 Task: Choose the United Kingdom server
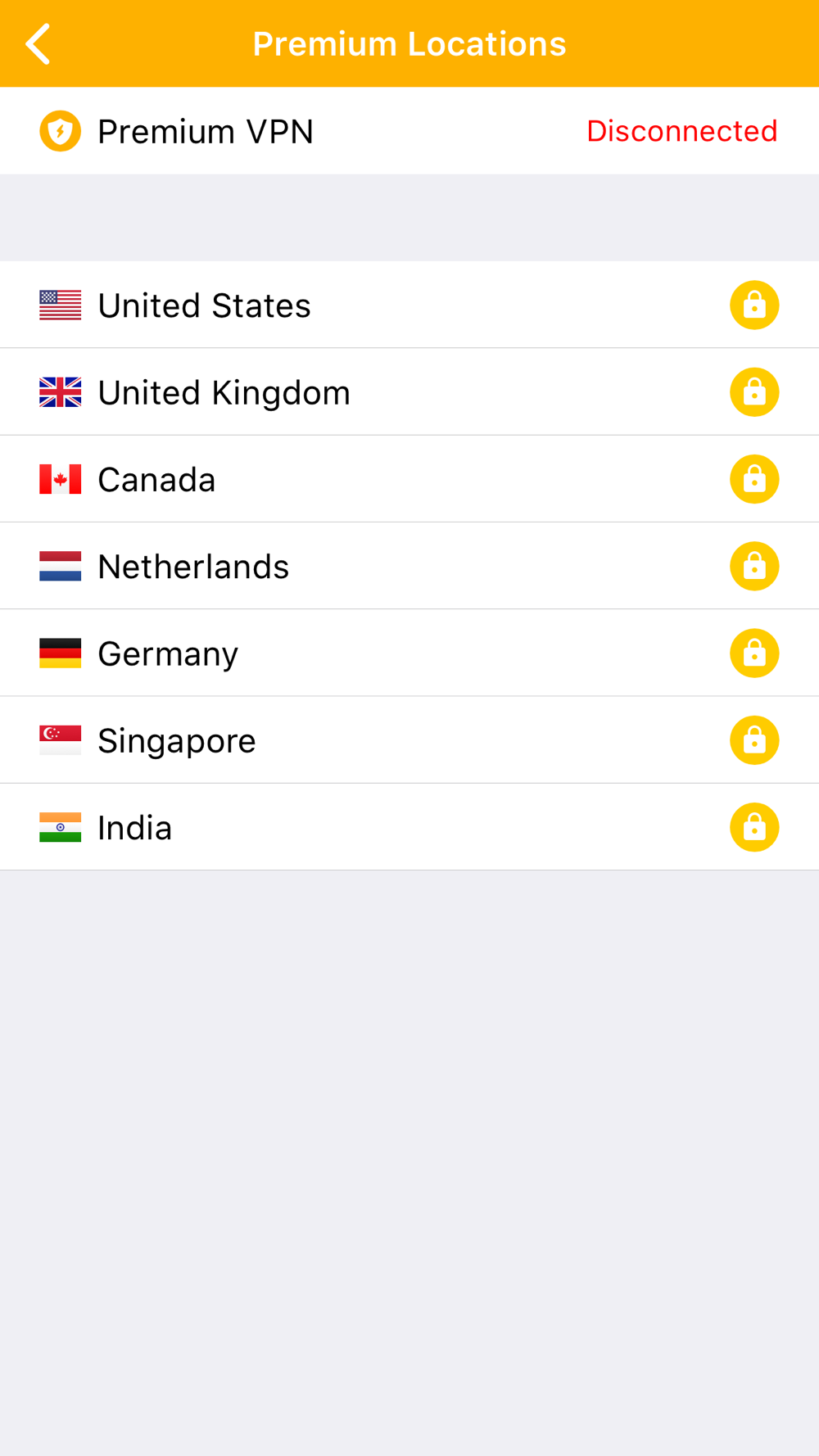[409, 392]
